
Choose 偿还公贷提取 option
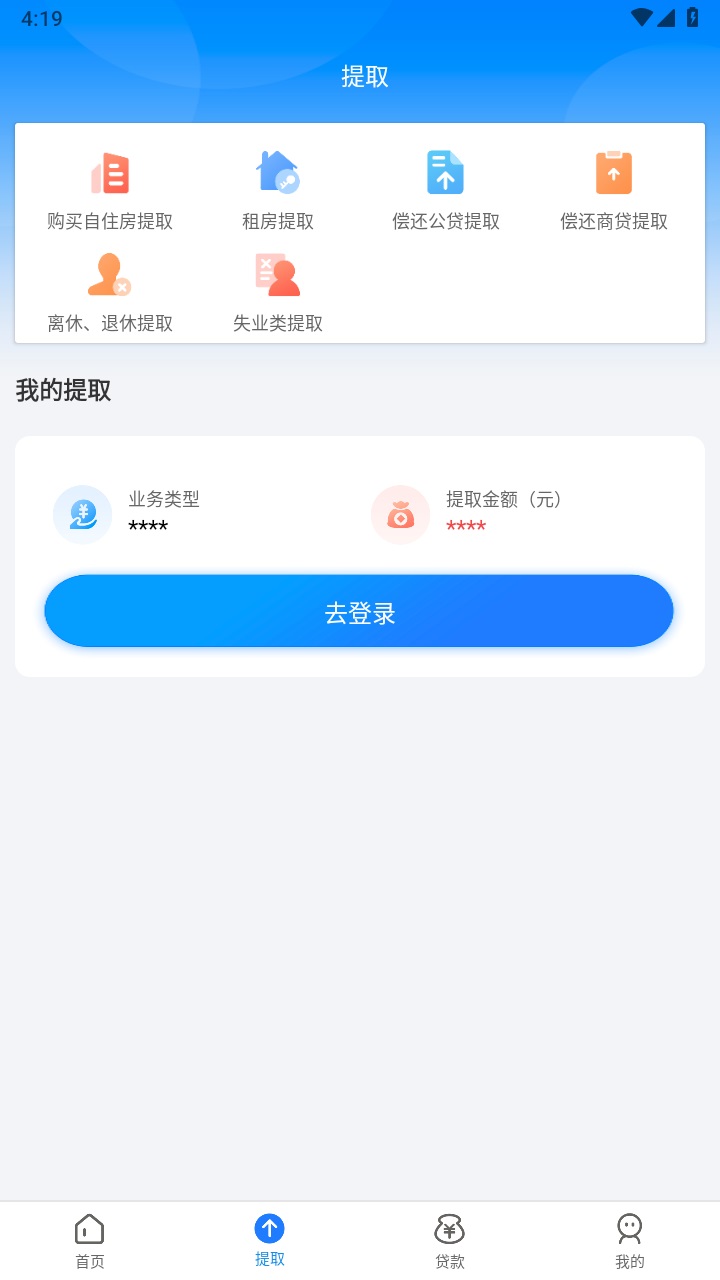pyautogui.click(x=446, y=191)
